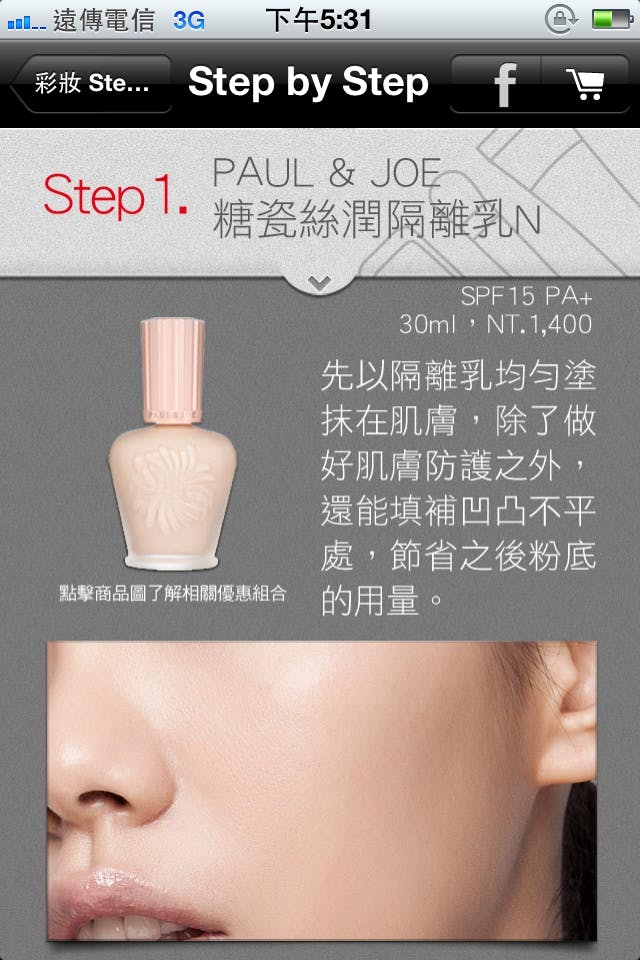Screen dimensions: 640x960
Task: Open the shopping cart
Action: (x=585, y=84)
